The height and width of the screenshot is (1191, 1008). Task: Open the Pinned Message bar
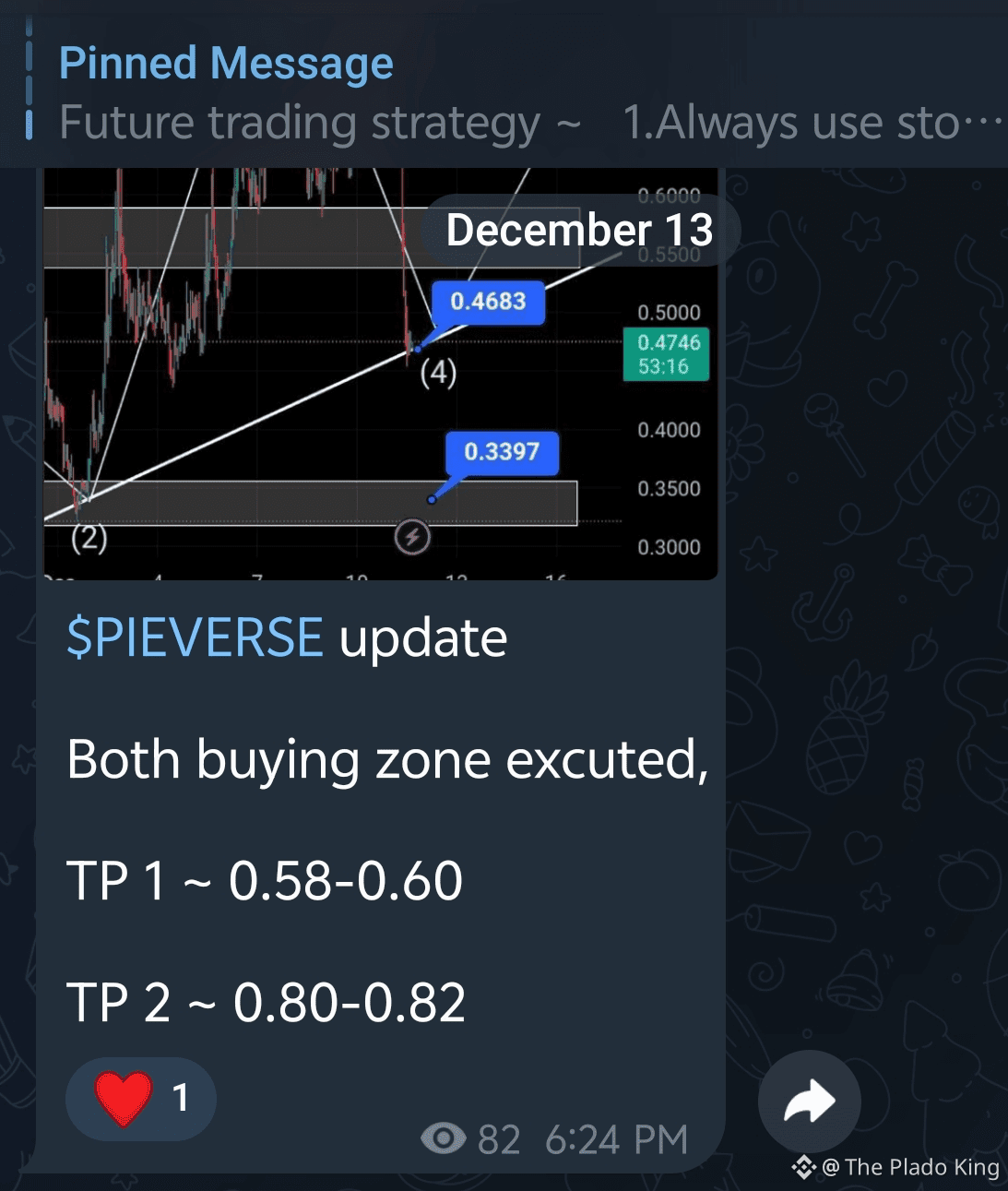point(369,86)
